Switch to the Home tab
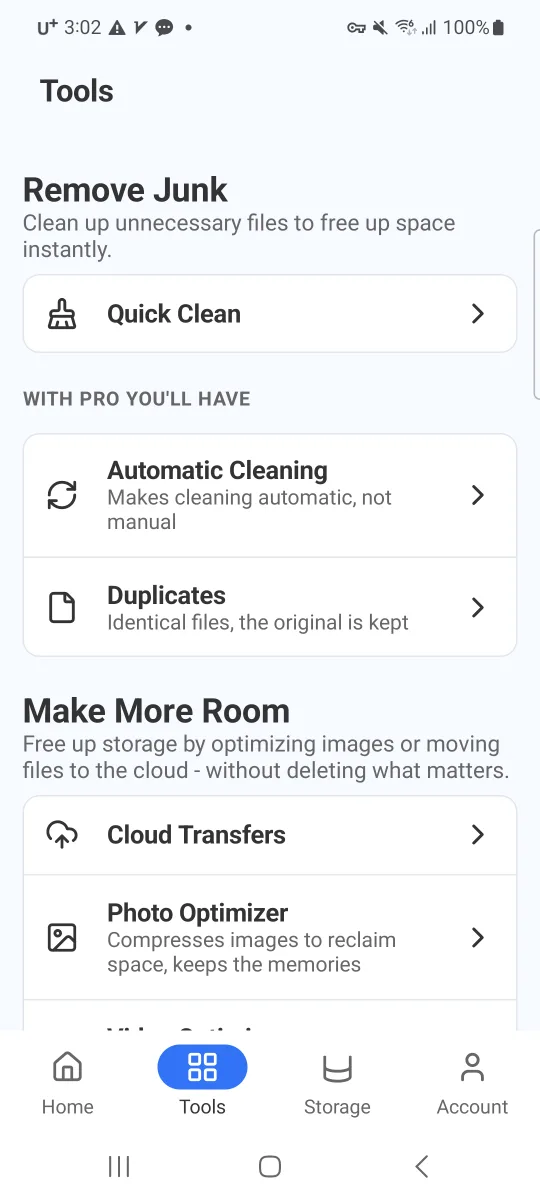Screen dimensions: 540x1200 (x=68, y=1082)
